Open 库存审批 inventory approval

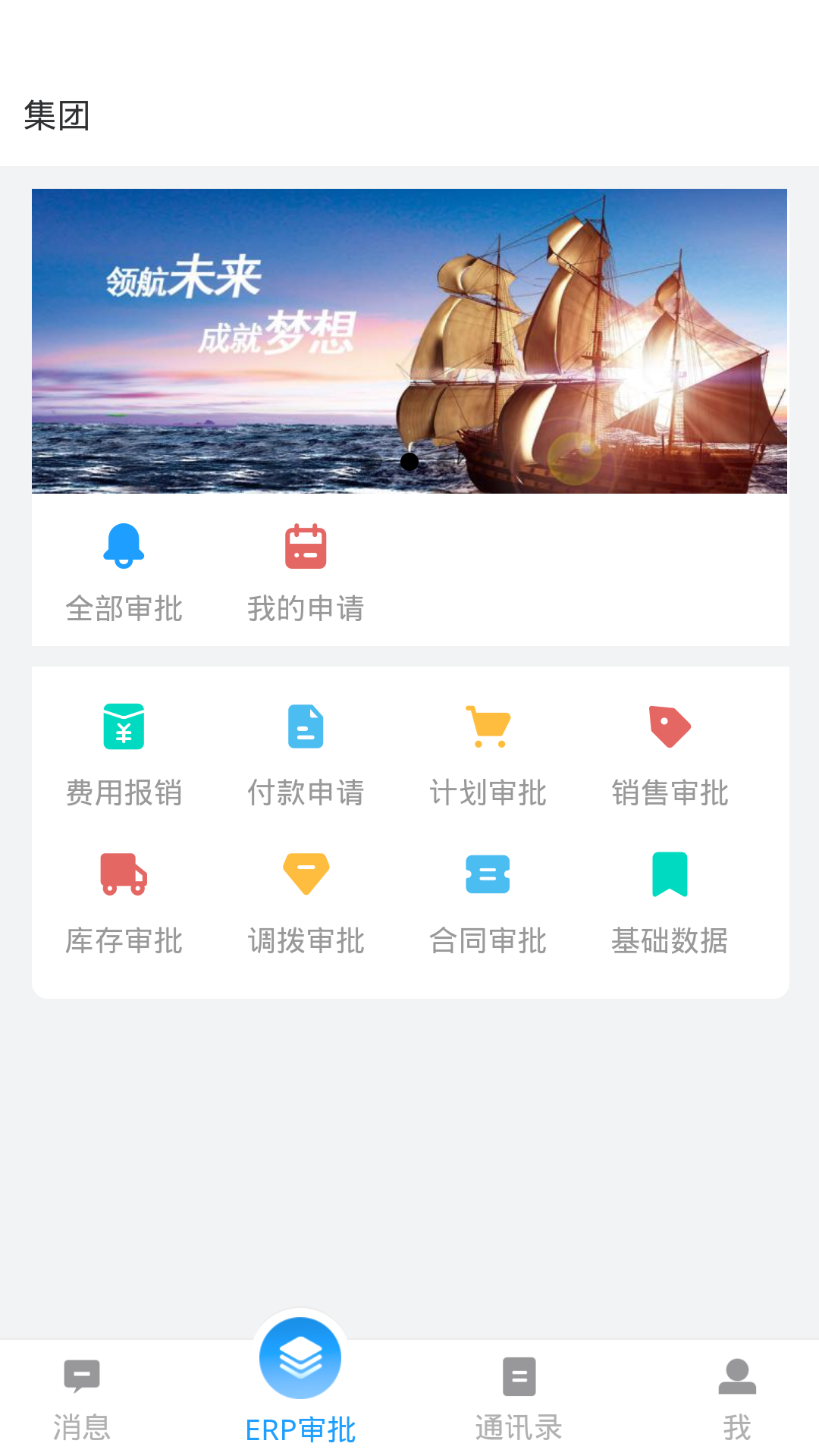pyautogui.click(x=124, y=902)
